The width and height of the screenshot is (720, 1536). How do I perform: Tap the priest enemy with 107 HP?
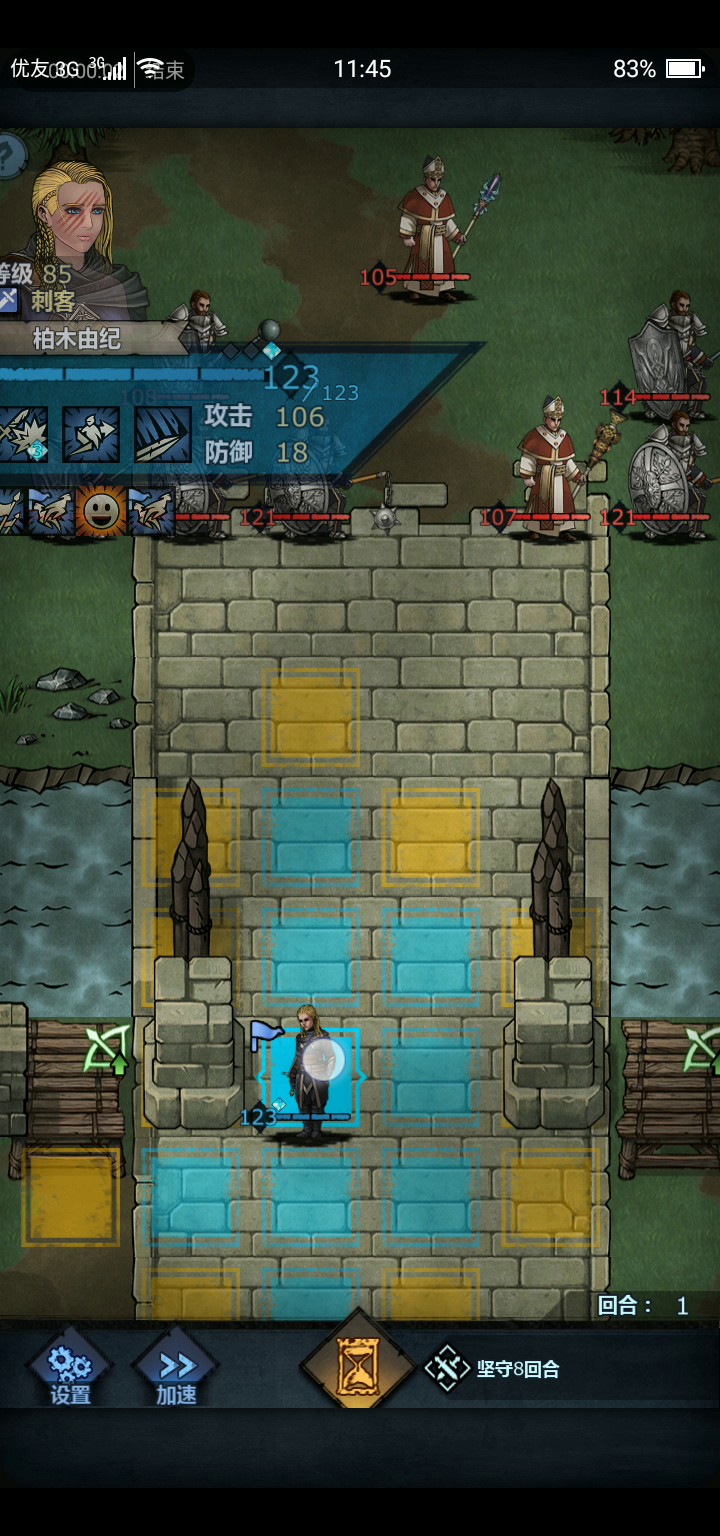(549, 468)
